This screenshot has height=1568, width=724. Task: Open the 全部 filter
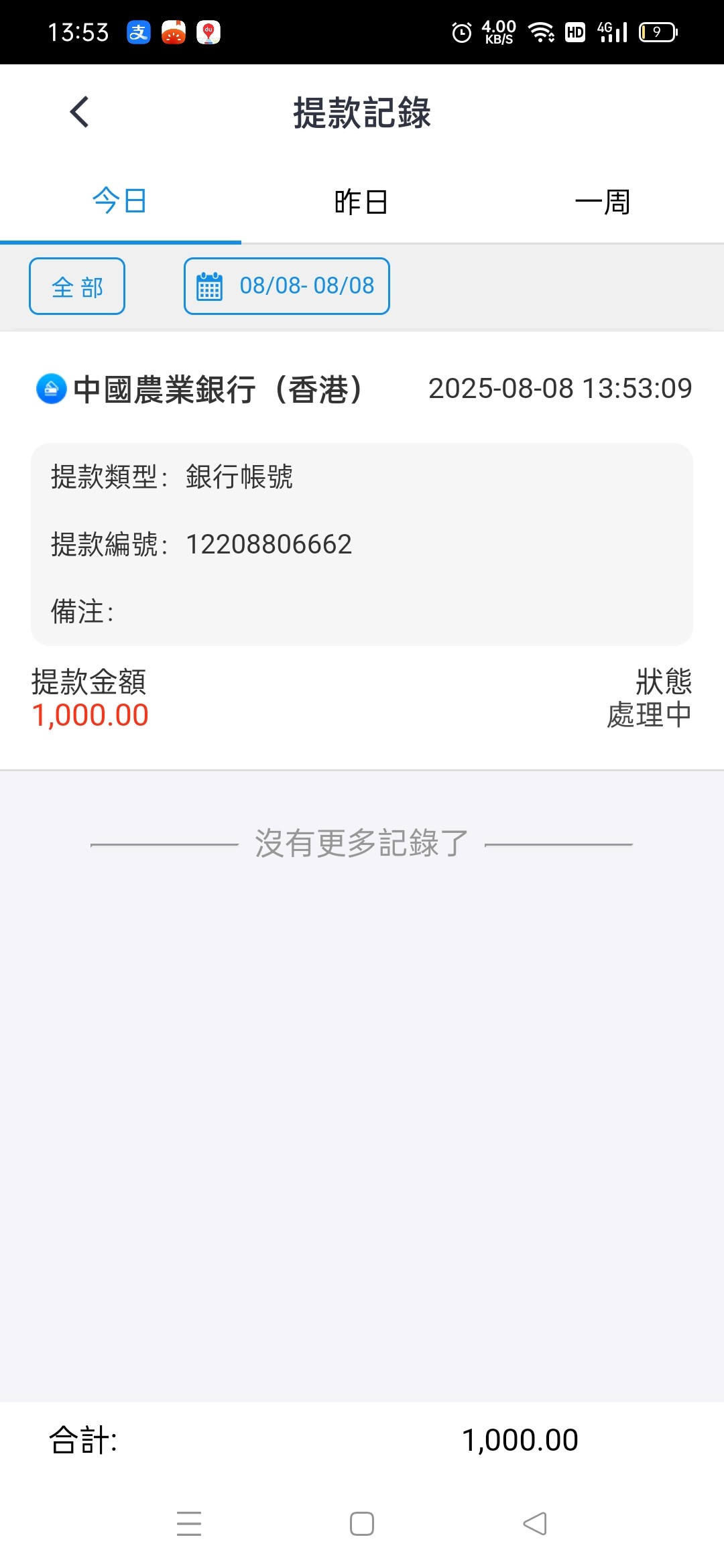click(x=77, y=286)
